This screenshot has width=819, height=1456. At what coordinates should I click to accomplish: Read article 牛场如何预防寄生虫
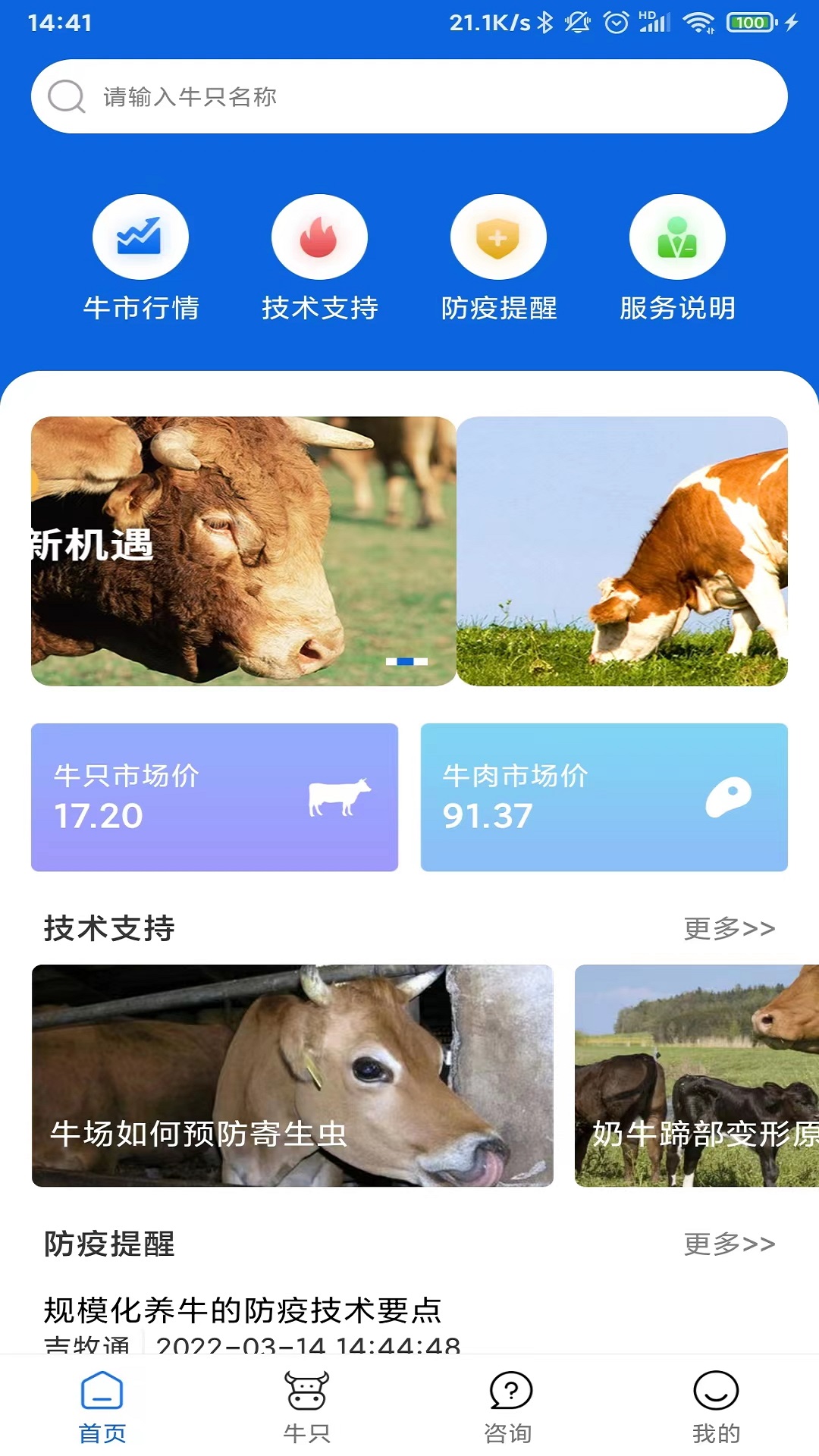[x=293, y=1075]
